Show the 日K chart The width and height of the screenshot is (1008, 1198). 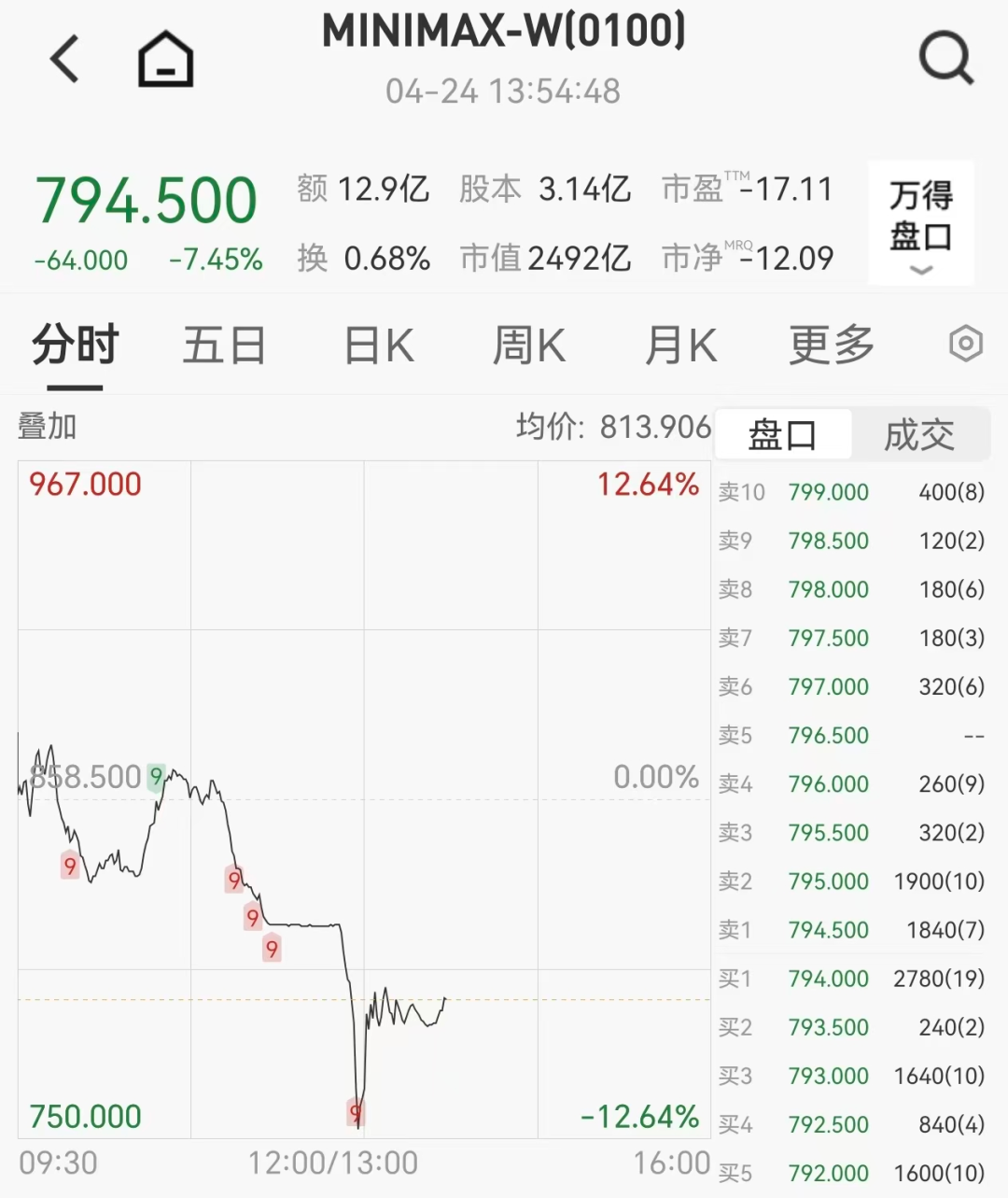click(379, 345)
